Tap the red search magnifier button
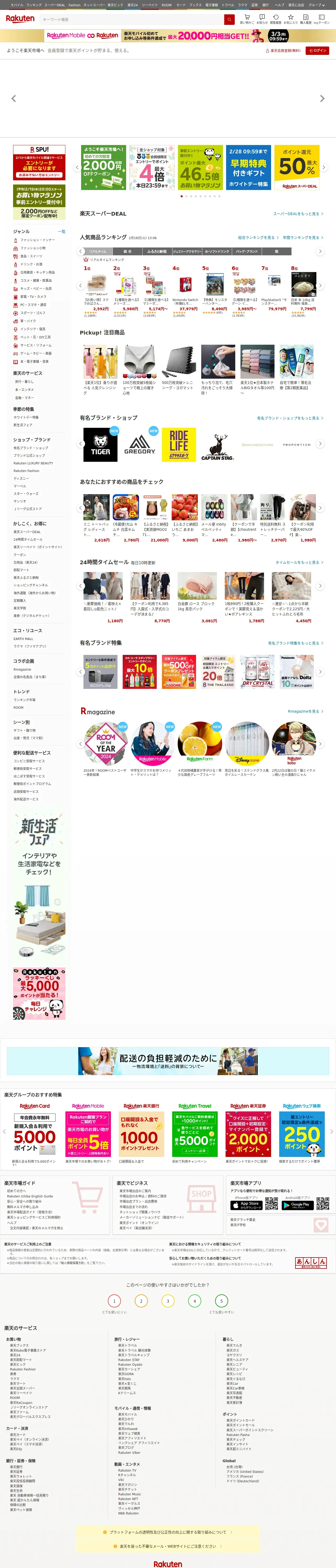Viewport: 336px width, 1568px height. [x=229, y=20]
